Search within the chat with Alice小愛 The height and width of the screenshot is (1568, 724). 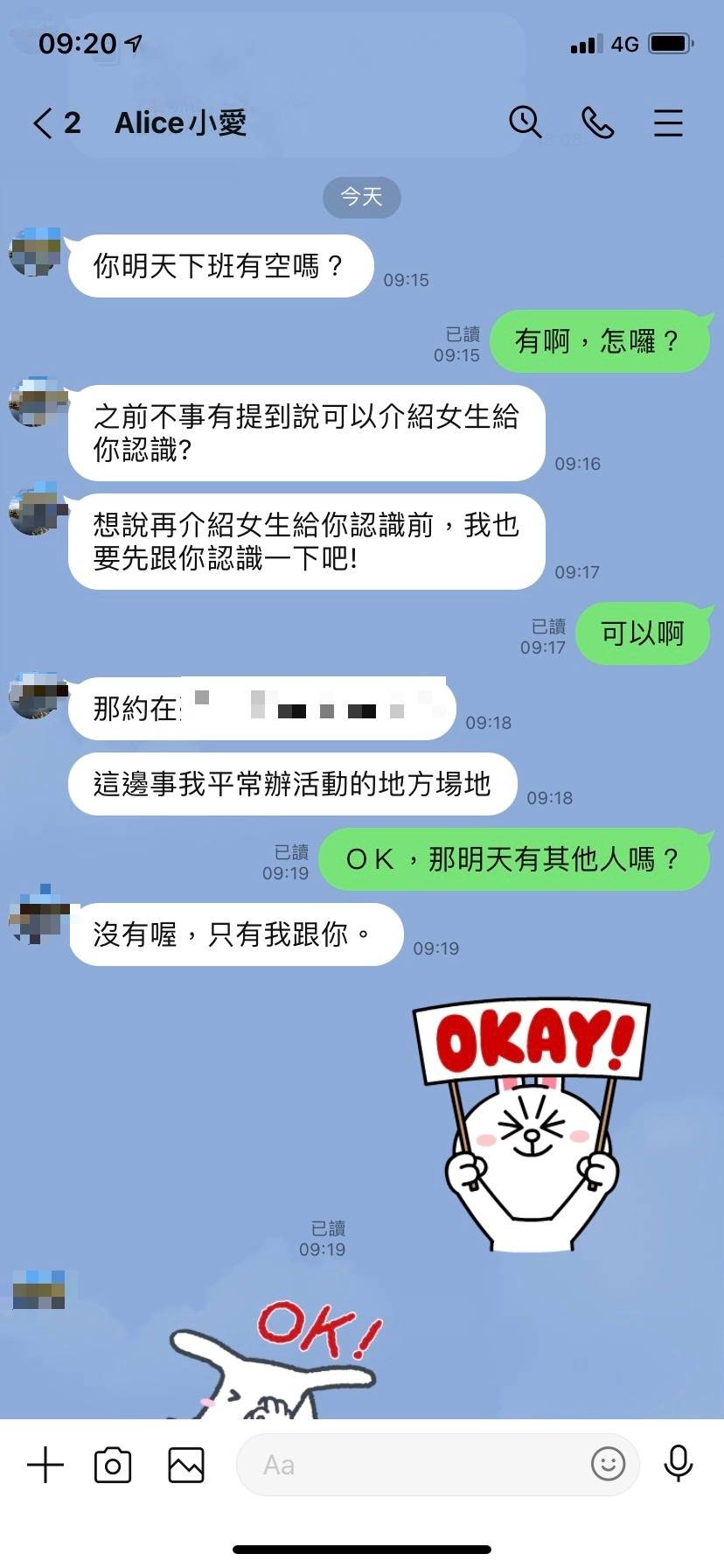pyautogui.click(x=526, y=122)
